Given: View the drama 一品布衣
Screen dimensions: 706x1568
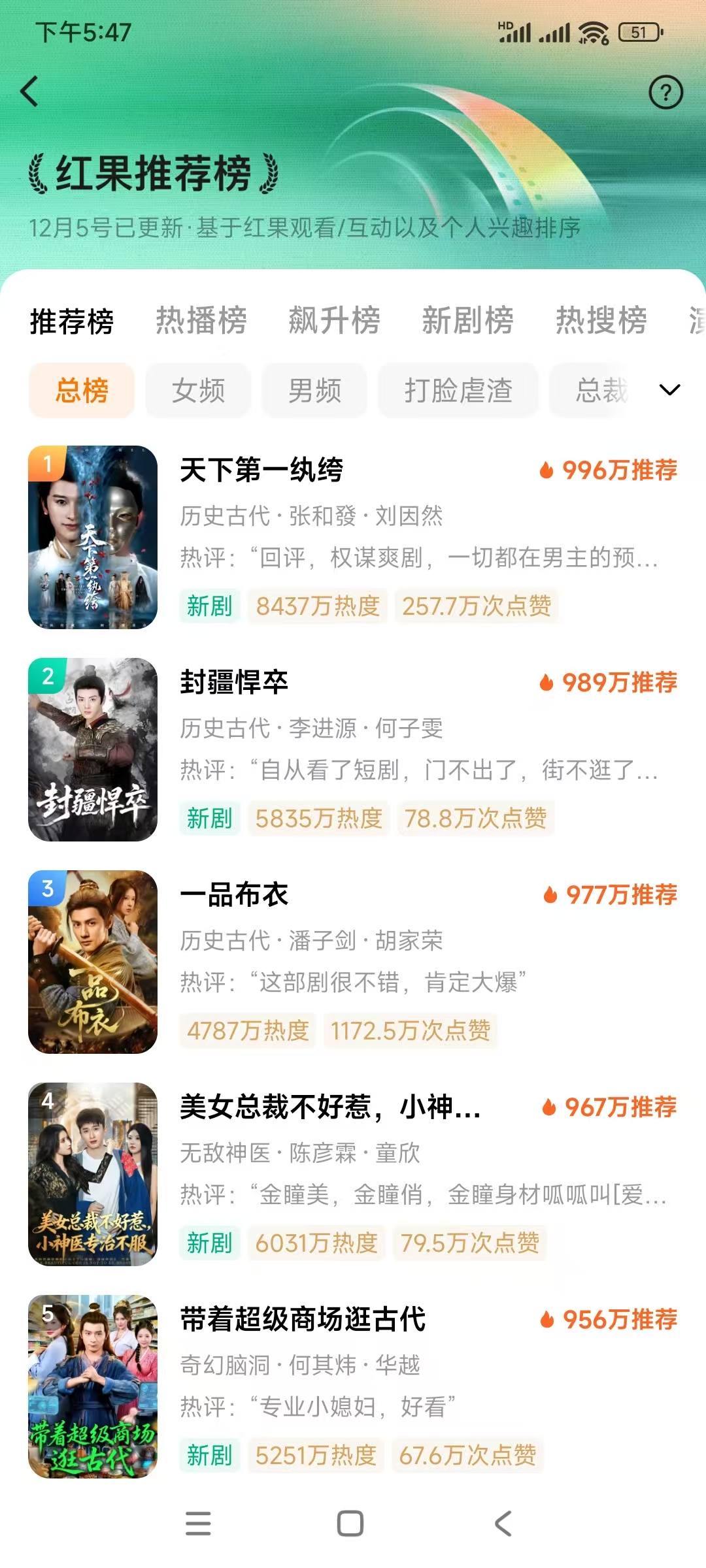Looking at the screenshot, I should pyautogui.click(x=234, y=895).
